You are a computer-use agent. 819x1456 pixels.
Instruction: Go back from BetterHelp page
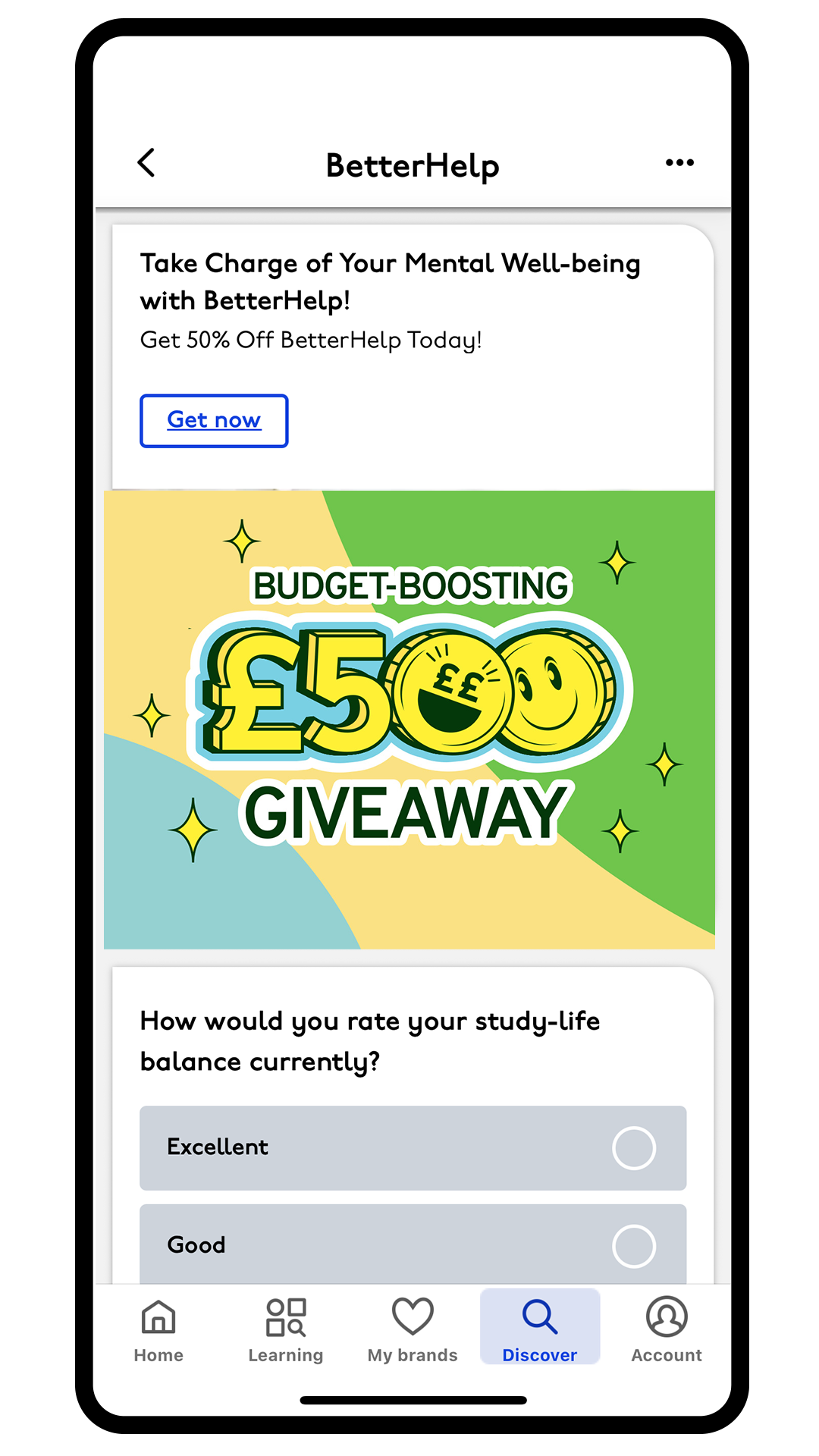tap(146, 163)
